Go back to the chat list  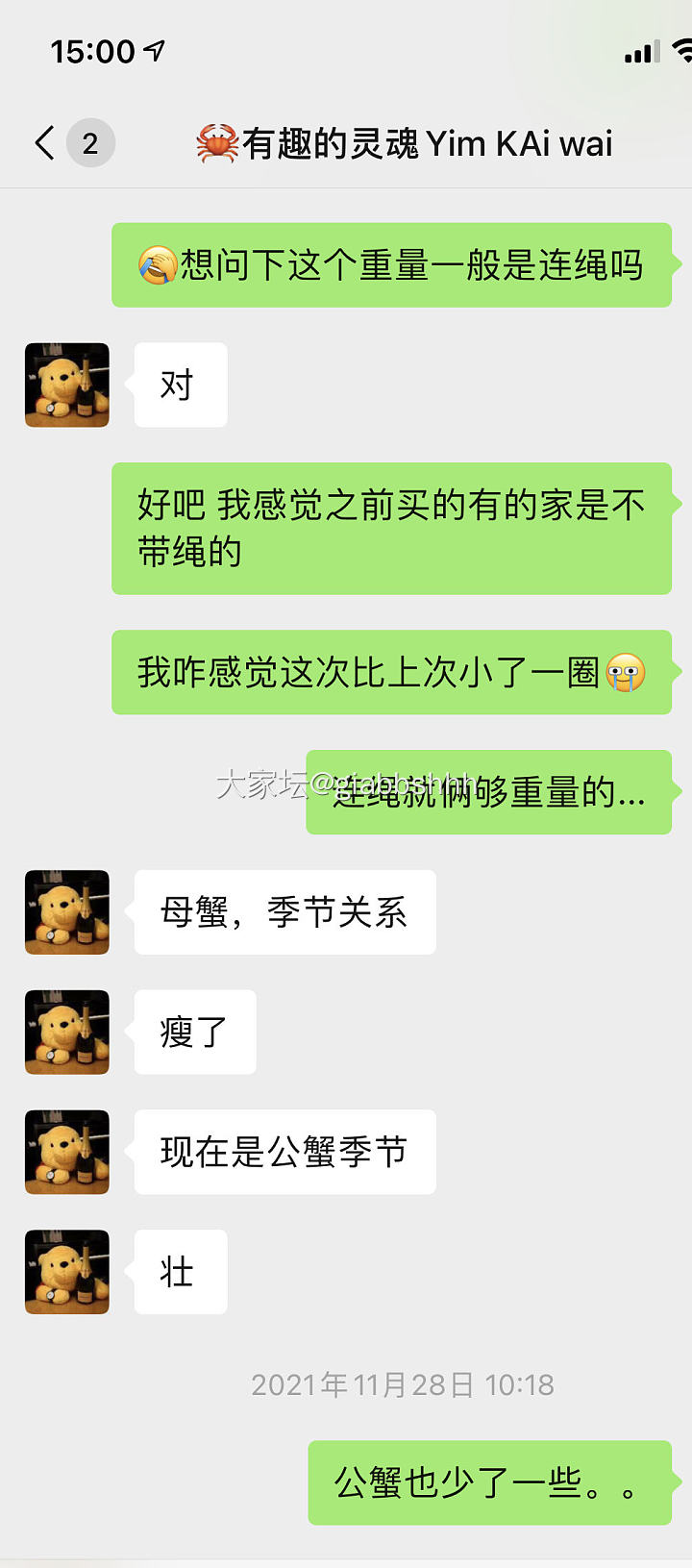click(45, 143)
